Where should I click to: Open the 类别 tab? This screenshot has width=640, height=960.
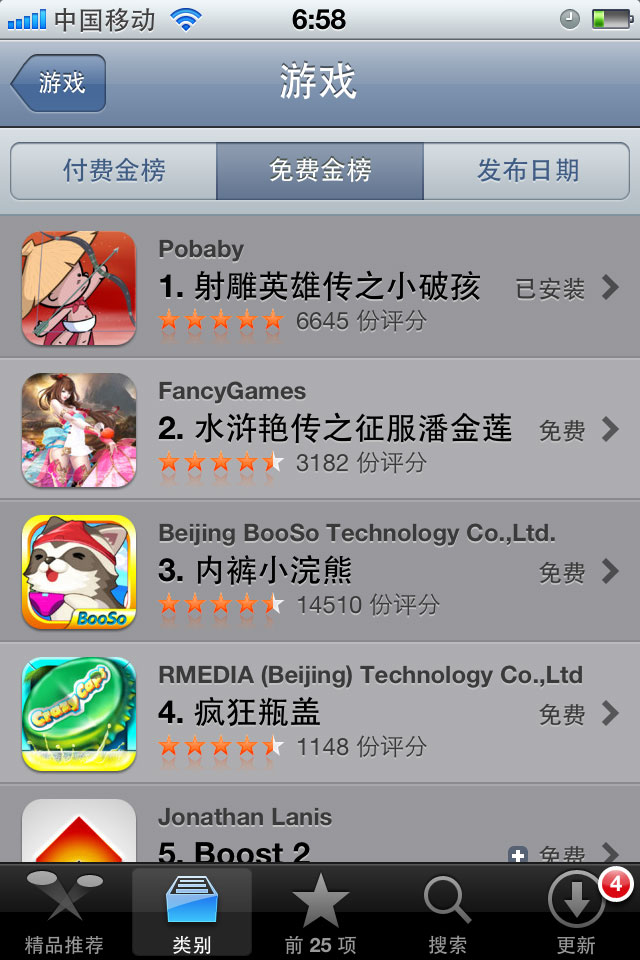pos(192,914)
